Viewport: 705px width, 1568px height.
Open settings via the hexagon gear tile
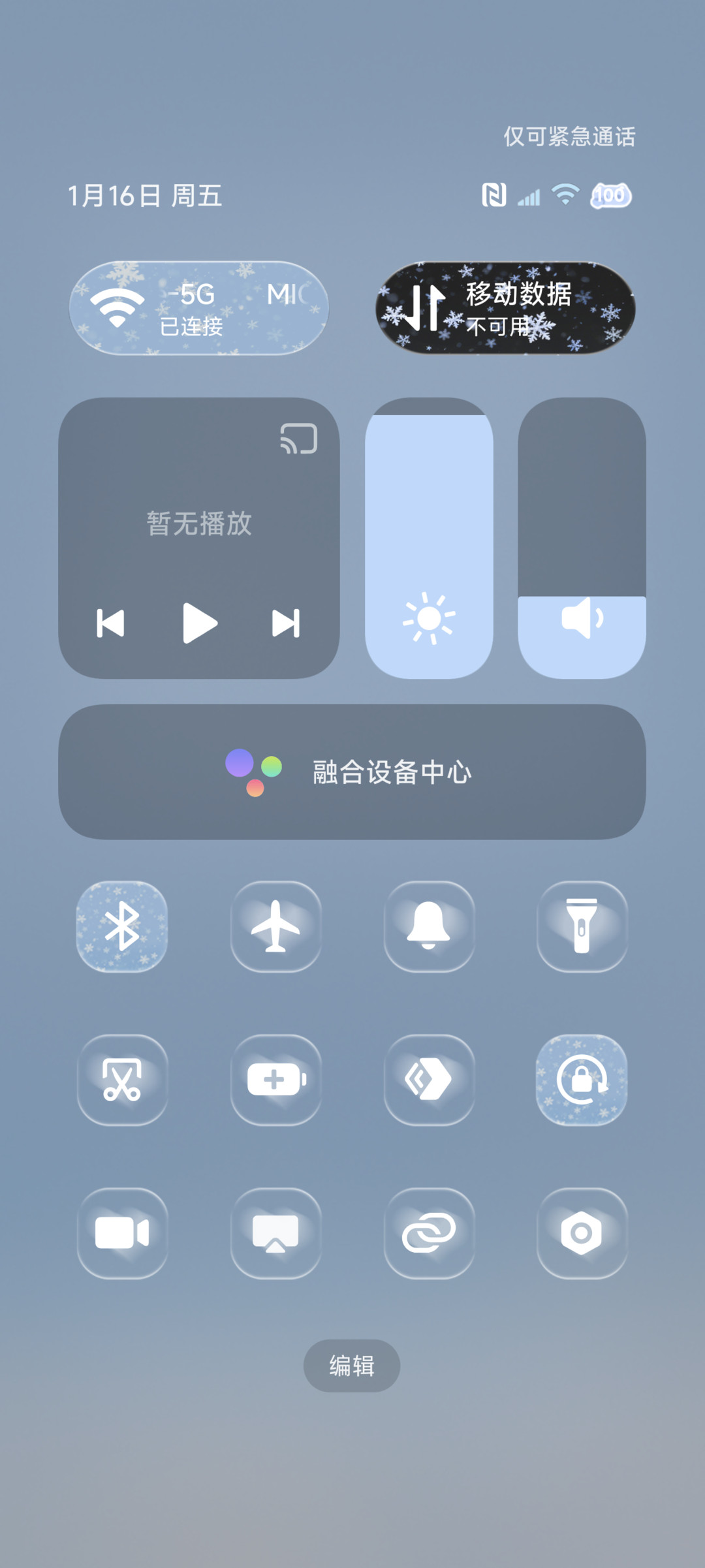(x=582, y=1233)
